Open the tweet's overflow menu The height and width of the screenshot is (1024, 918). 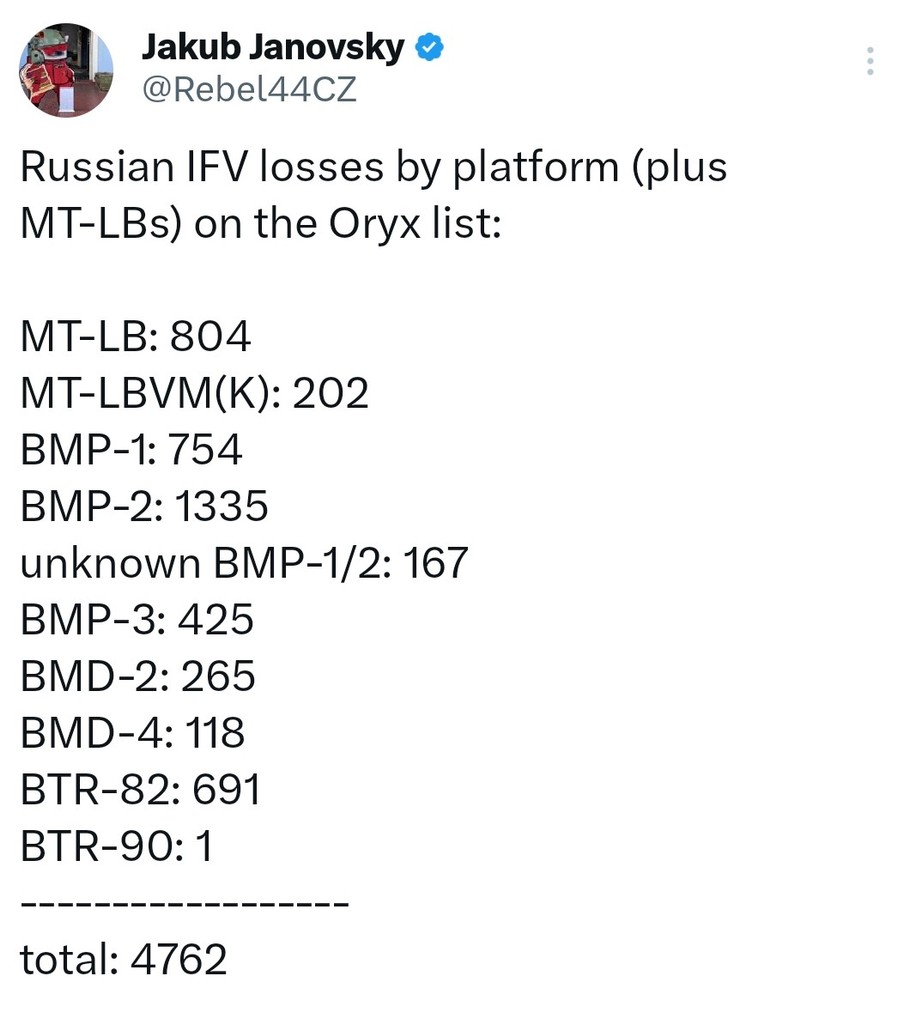[870, 62]
